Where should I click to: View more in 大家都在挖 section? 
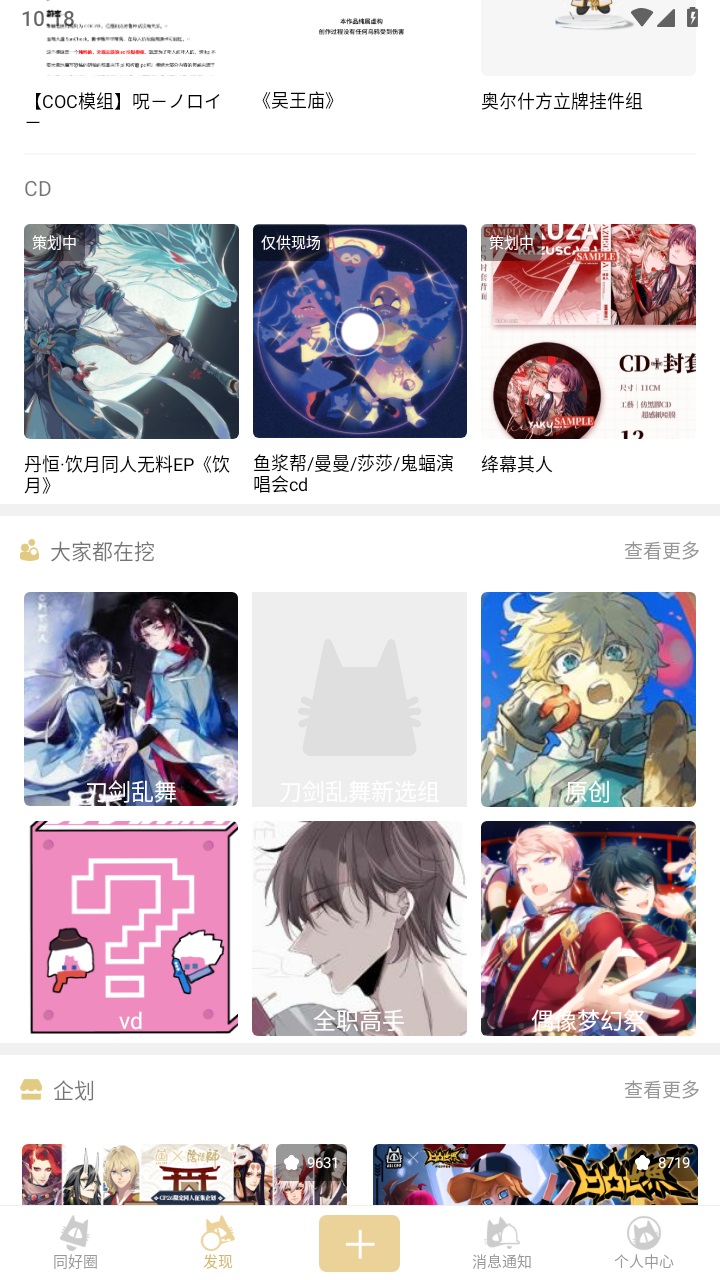tap(661, 551)
